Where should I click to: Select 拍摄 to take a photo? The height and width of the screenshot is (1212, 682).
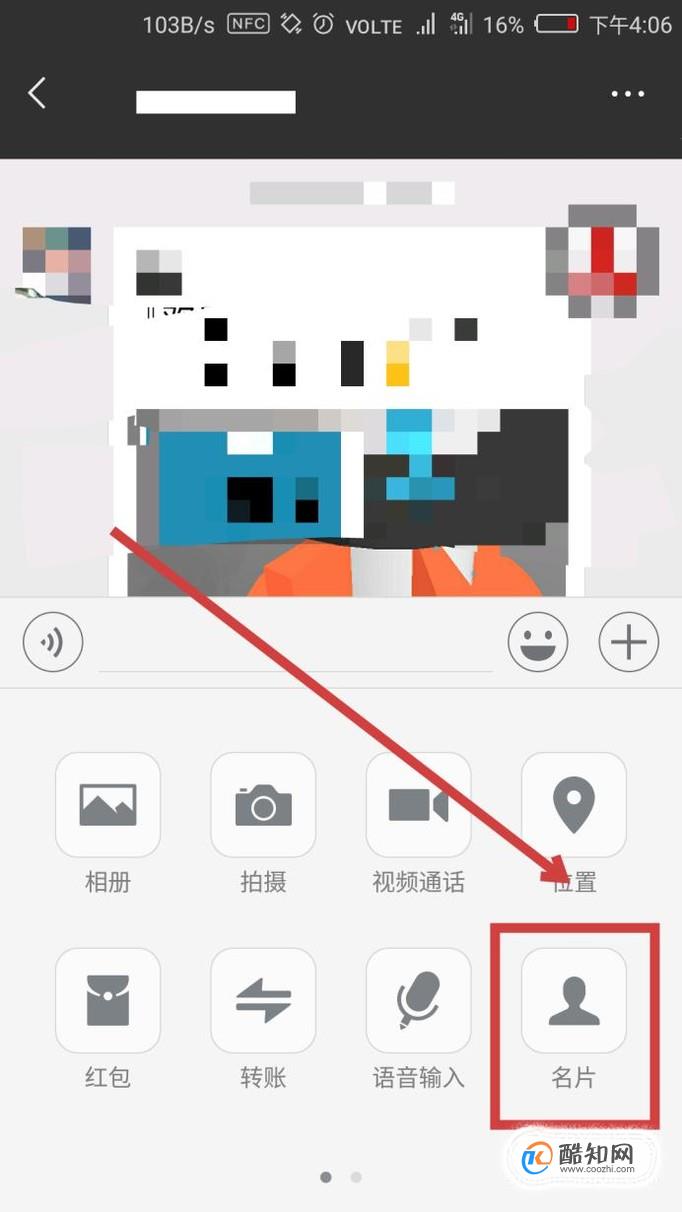coord(263,805)
